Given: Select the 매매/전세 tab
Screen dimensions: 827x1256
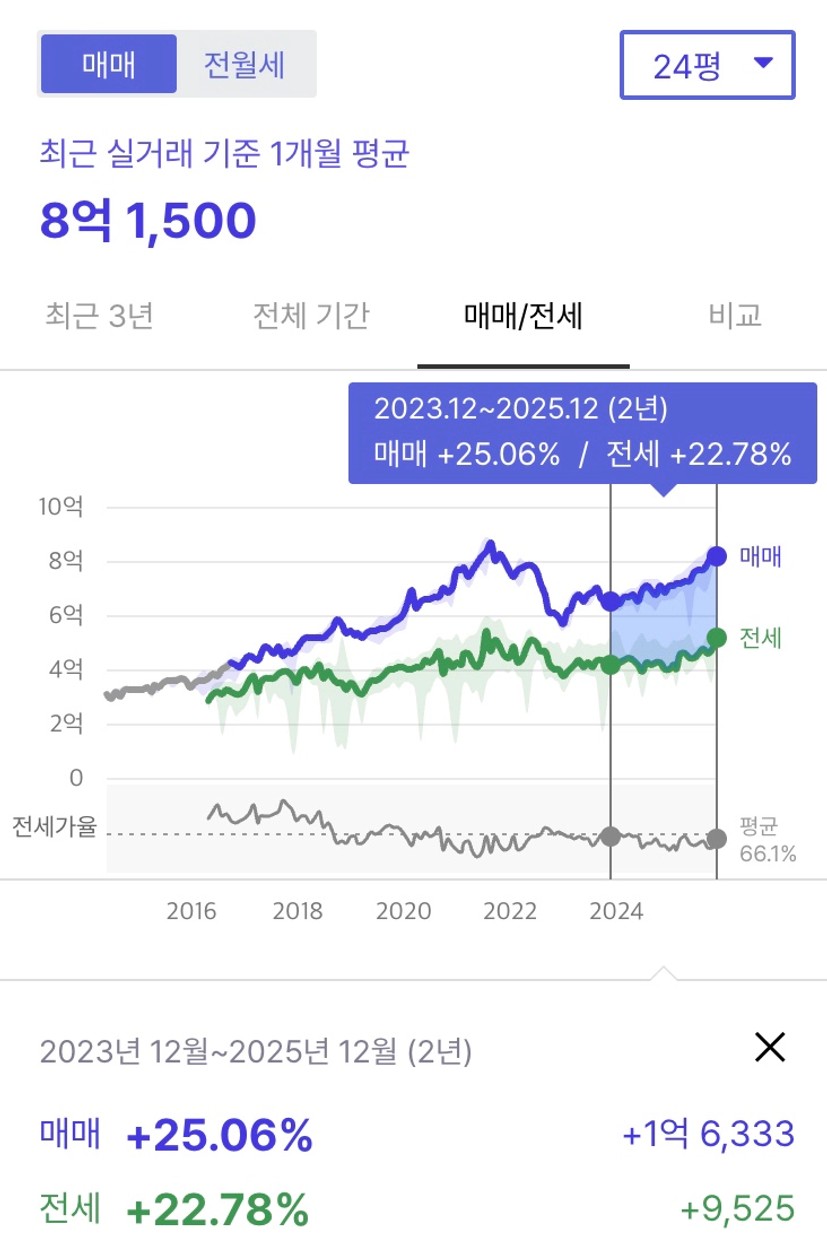Looking at the screenshot, I should 523,316.
